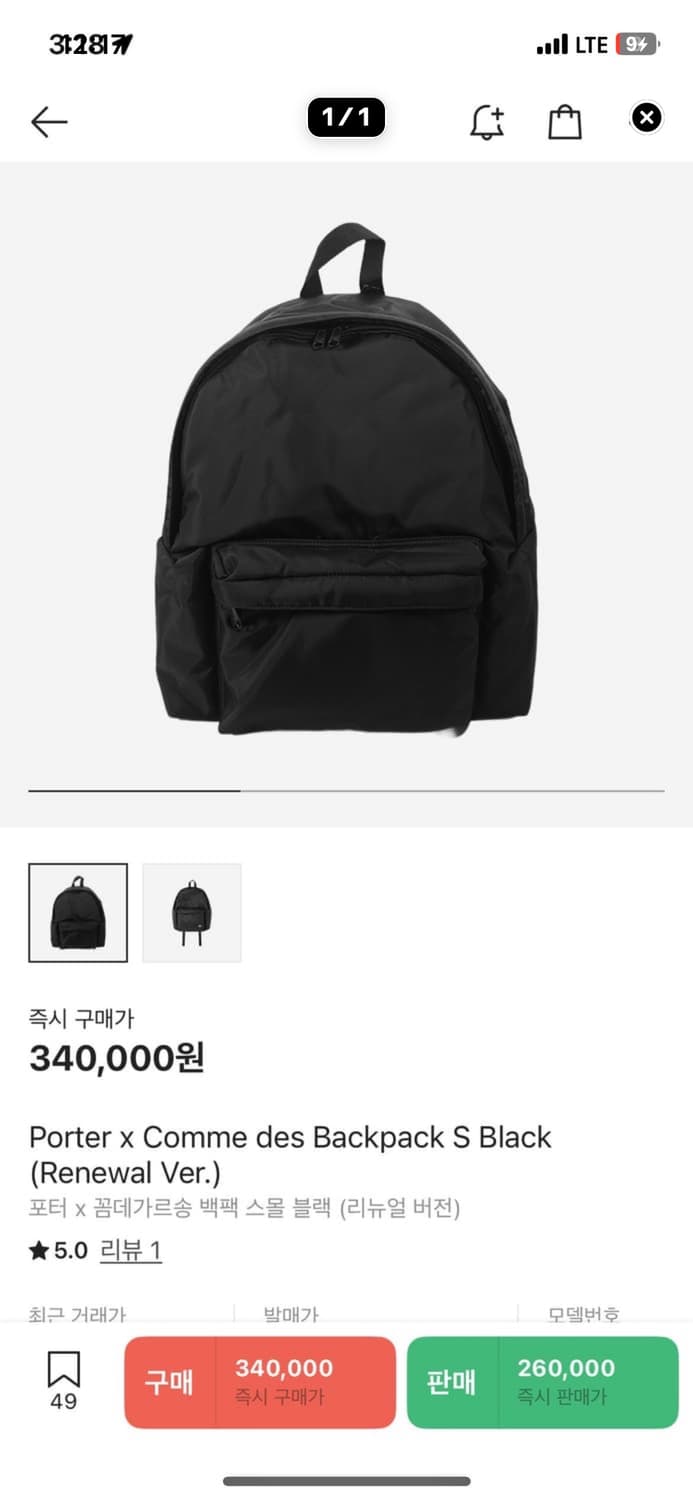The width and height of the screenshot is (693, 1500).
Task: Close the image viewer with the X button
Action: 647,119
